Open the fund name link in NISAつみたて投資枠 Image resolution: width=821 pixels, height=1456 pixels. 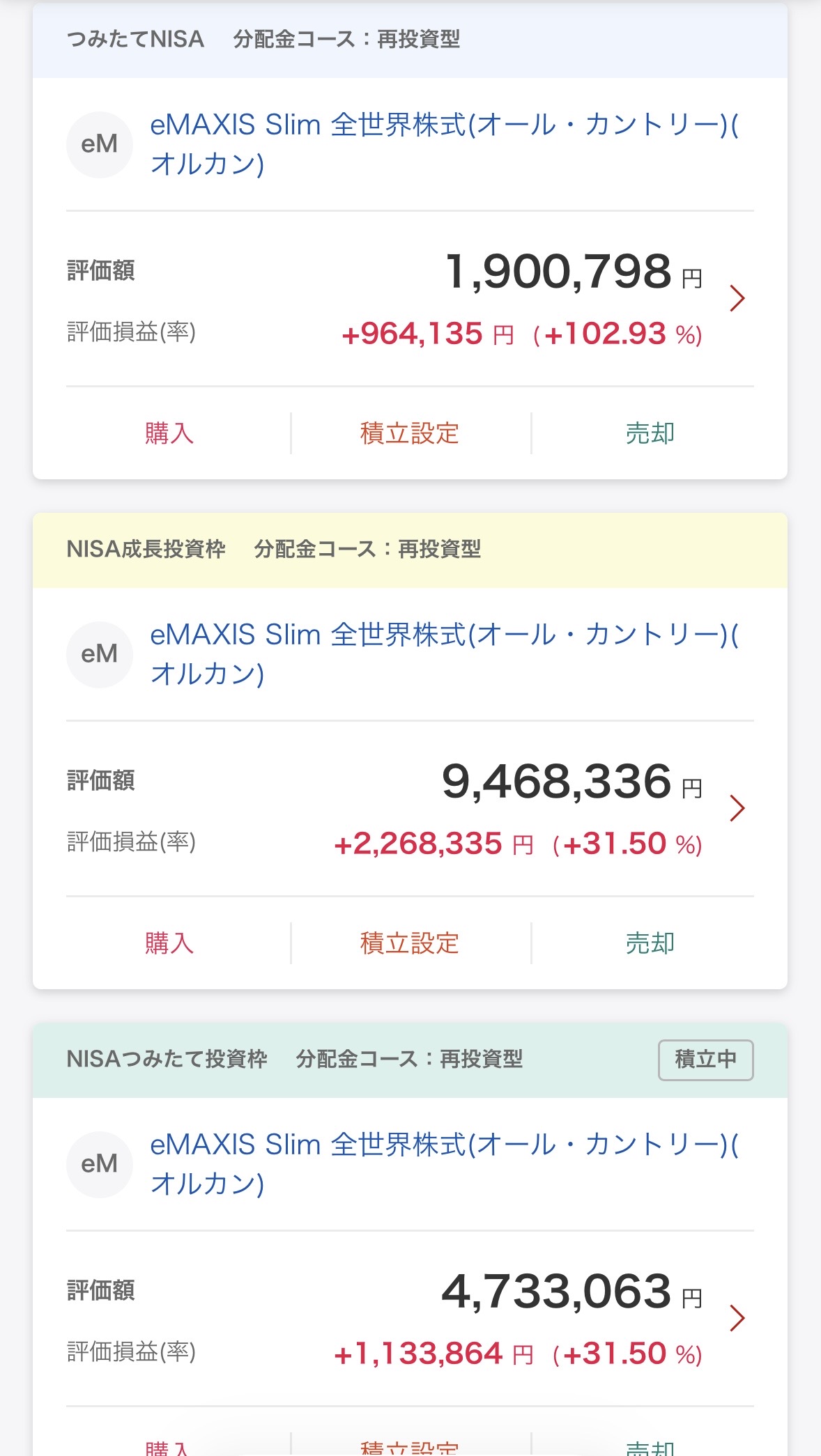pos(446,1164)
